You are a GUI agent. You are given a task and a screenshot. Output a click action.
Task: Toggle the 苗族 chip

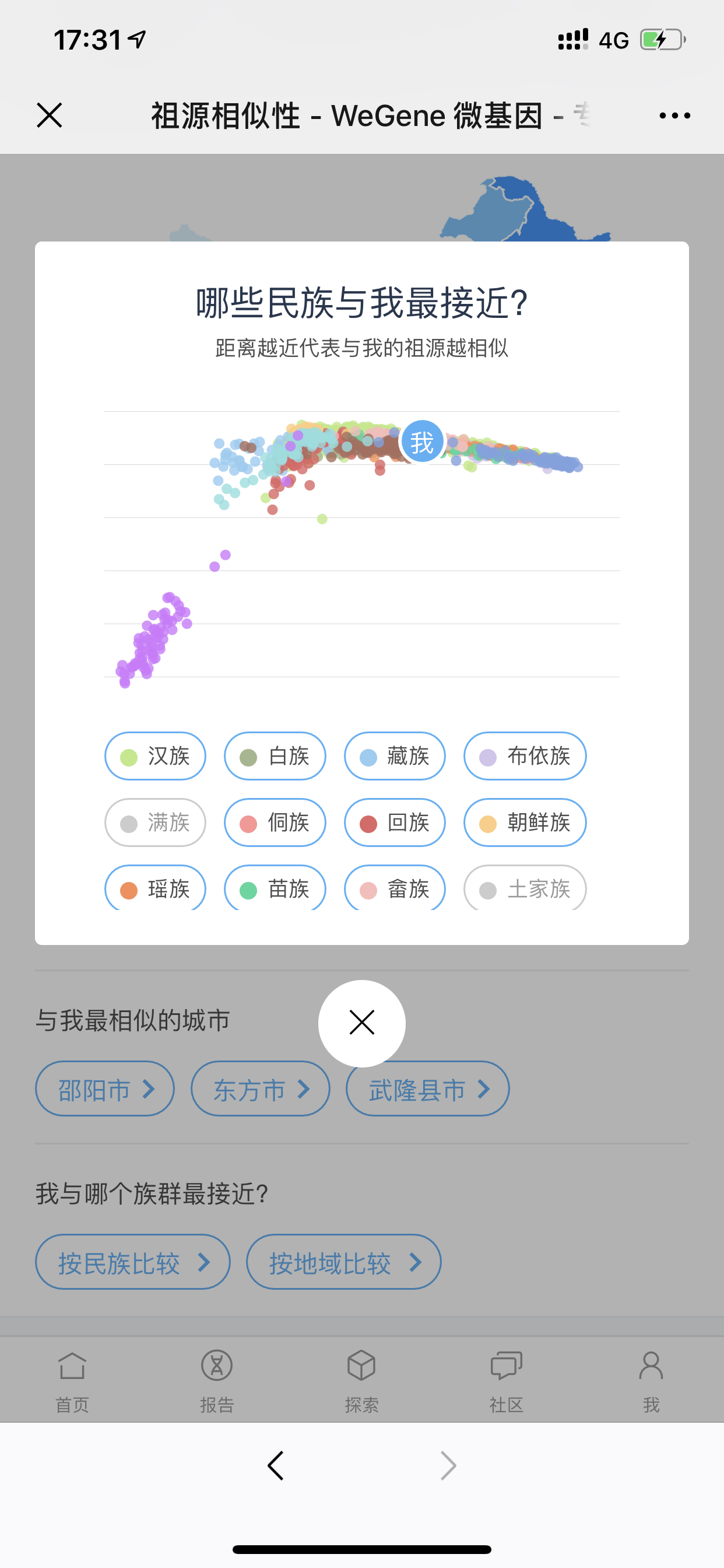pos(275,888)
